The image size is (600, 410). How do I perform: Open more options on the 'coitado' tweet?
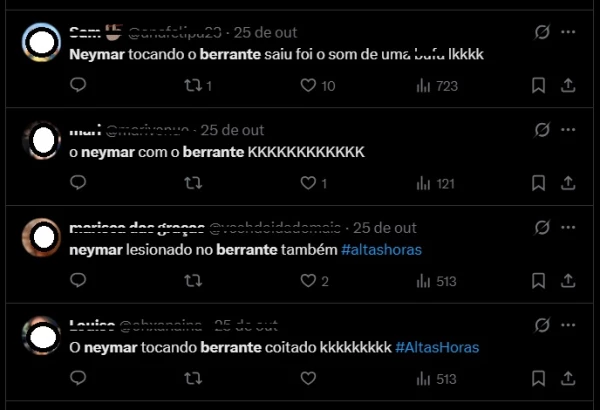pos(569,325)
